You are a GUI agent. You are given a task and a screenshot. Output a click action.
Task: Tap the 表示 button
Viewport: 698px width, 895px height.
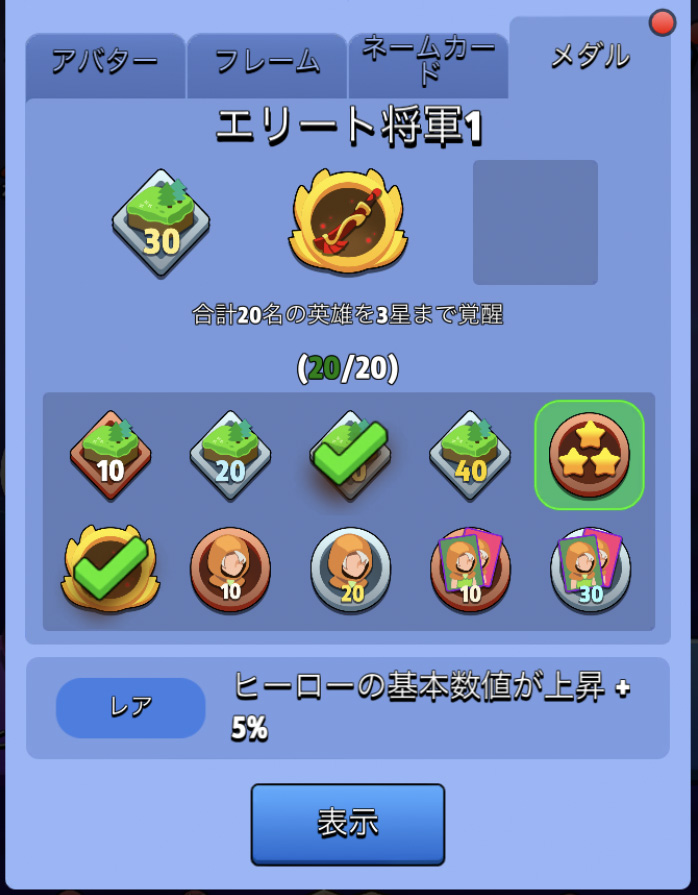(x=347, y=823)
